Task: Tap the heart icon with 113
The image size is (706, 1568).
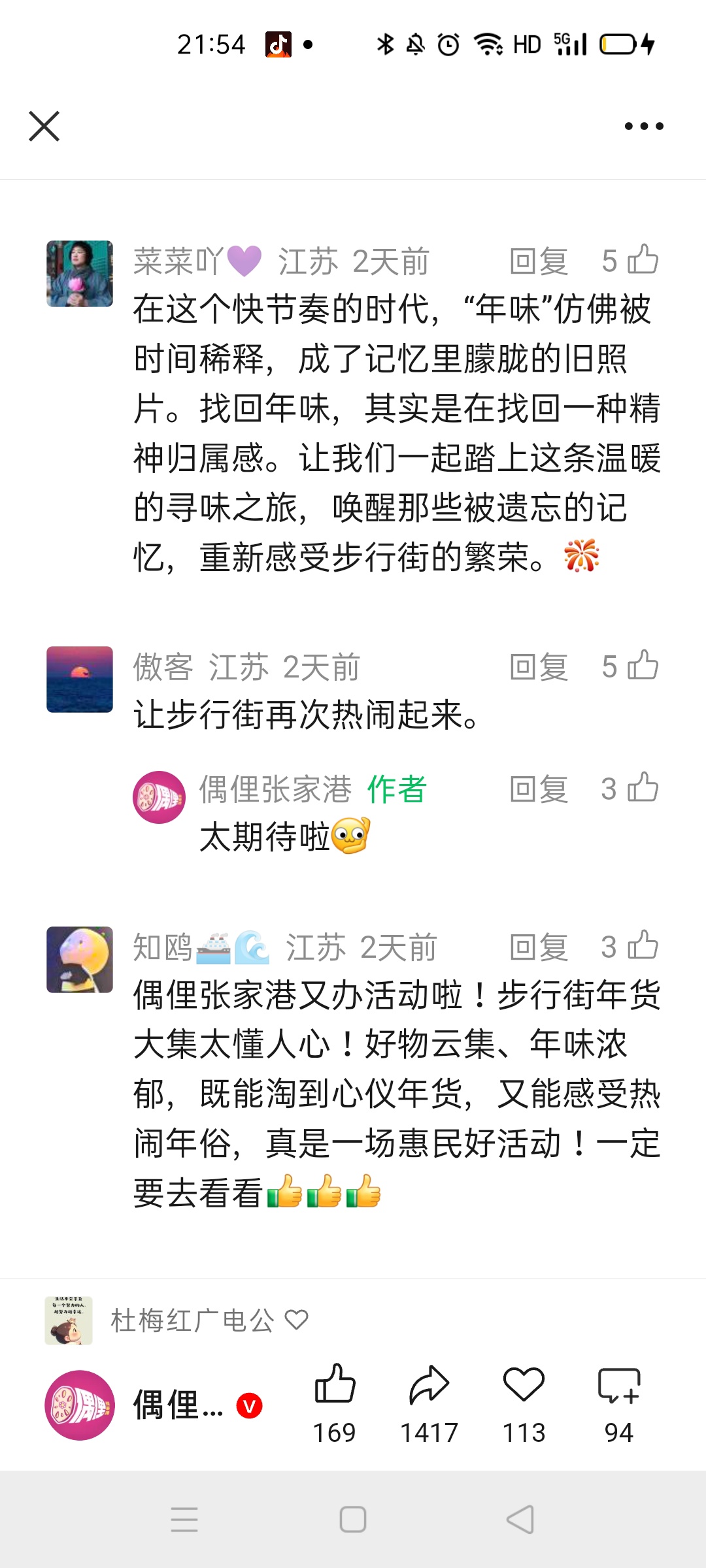Action: pos(524,1385)
